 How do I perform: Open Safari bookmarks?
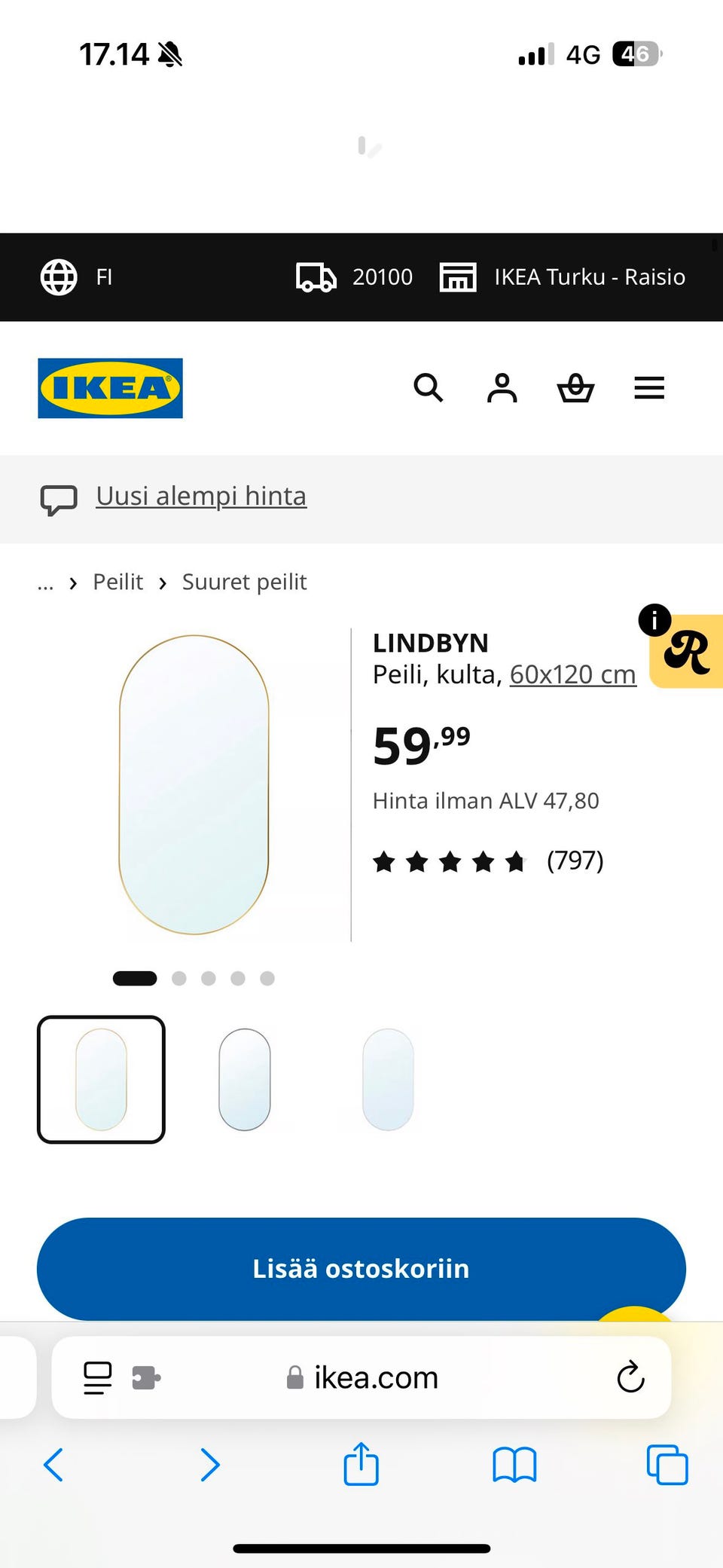[x=514, y=1466]
